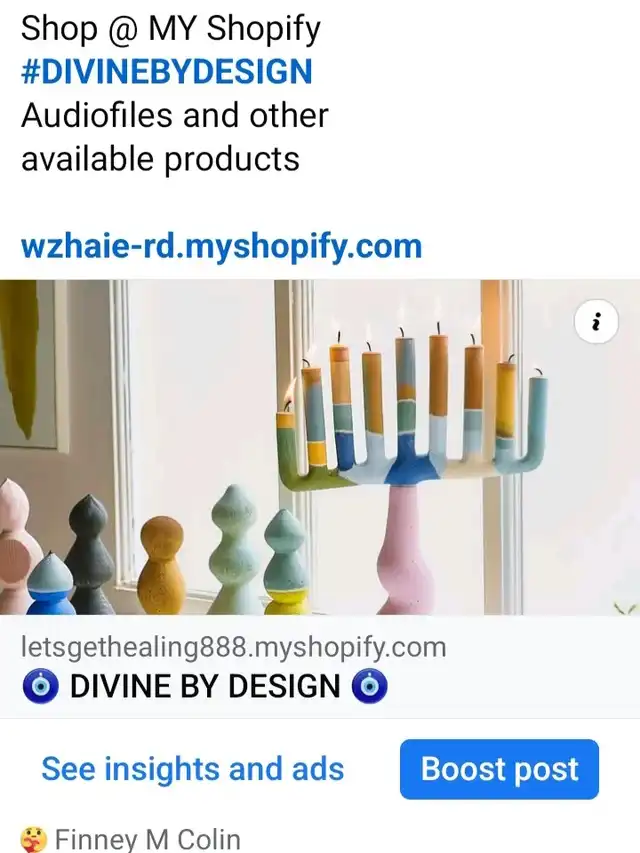Tap the info icon on link preview
640x853 pixels.
point(596,322)
